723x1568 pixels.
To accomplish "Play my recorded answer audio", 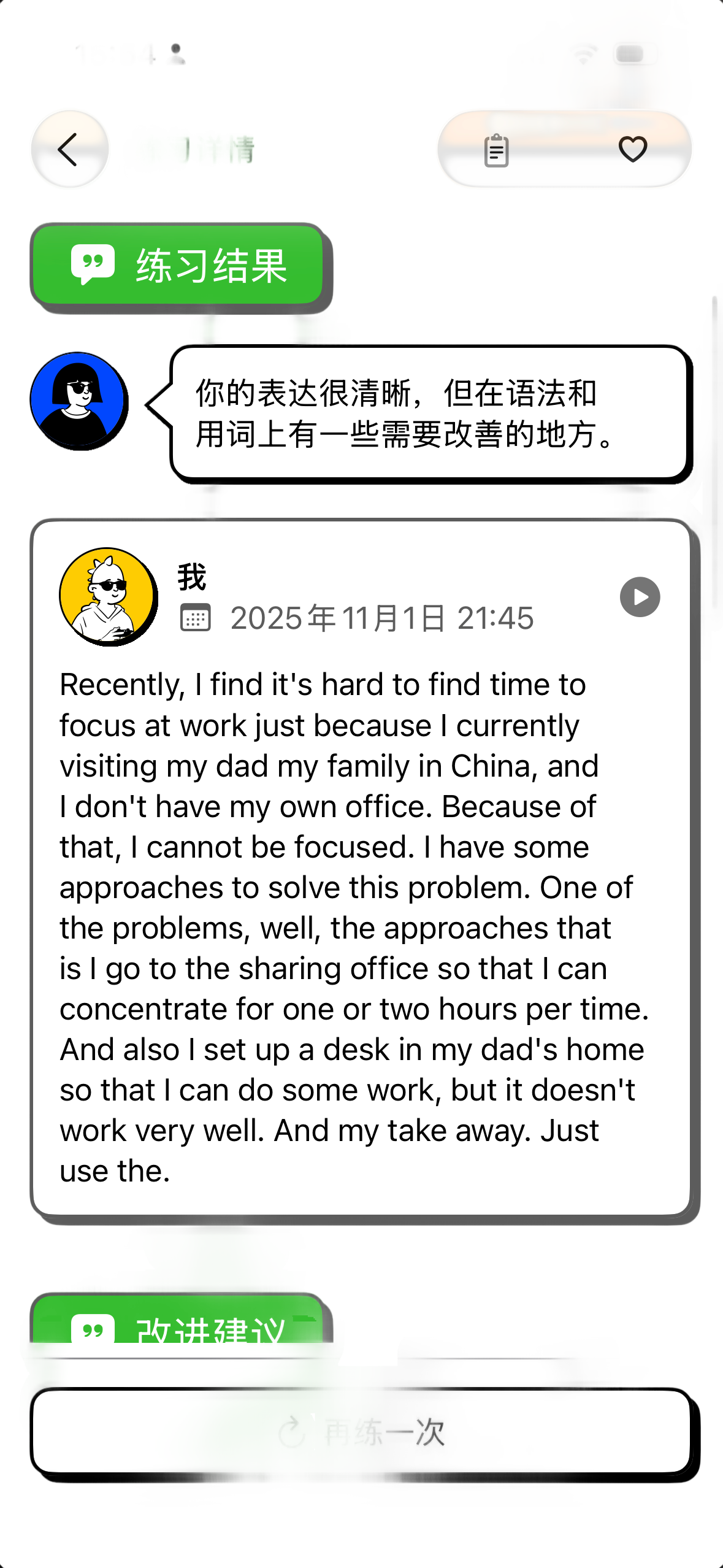I will (640, 597).
